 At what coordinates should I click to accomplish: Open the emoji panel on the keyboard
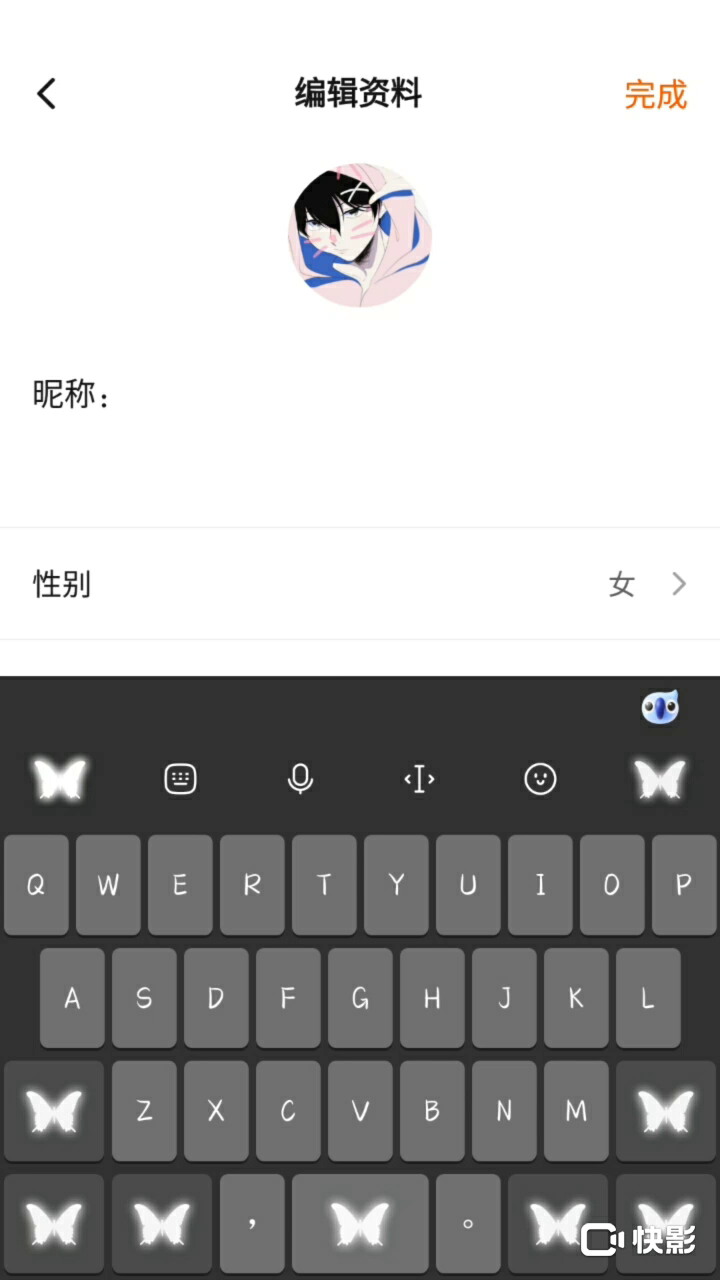(540, 779)
